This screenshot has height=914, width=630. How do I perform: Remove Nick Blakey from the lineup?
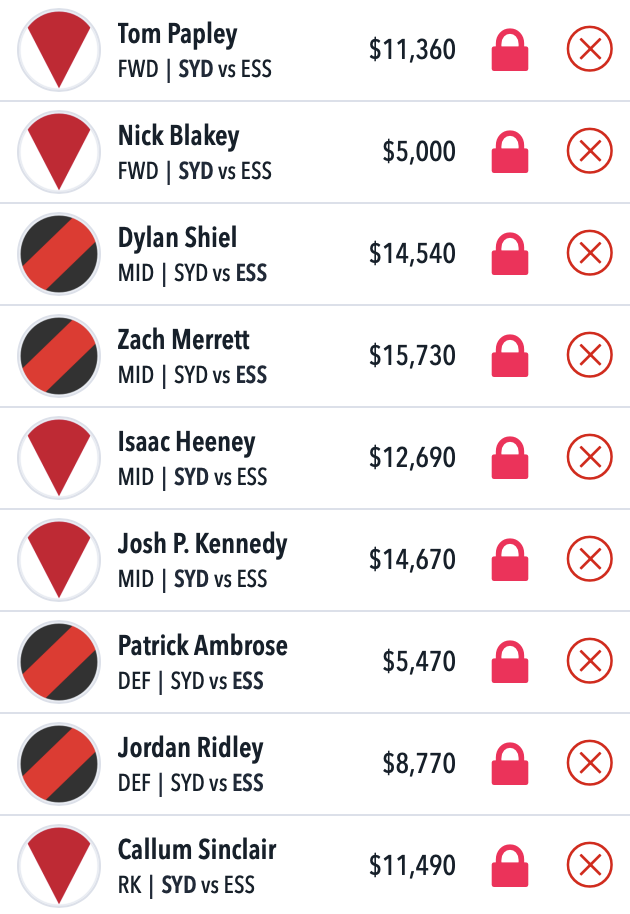[x=589, y=152]
